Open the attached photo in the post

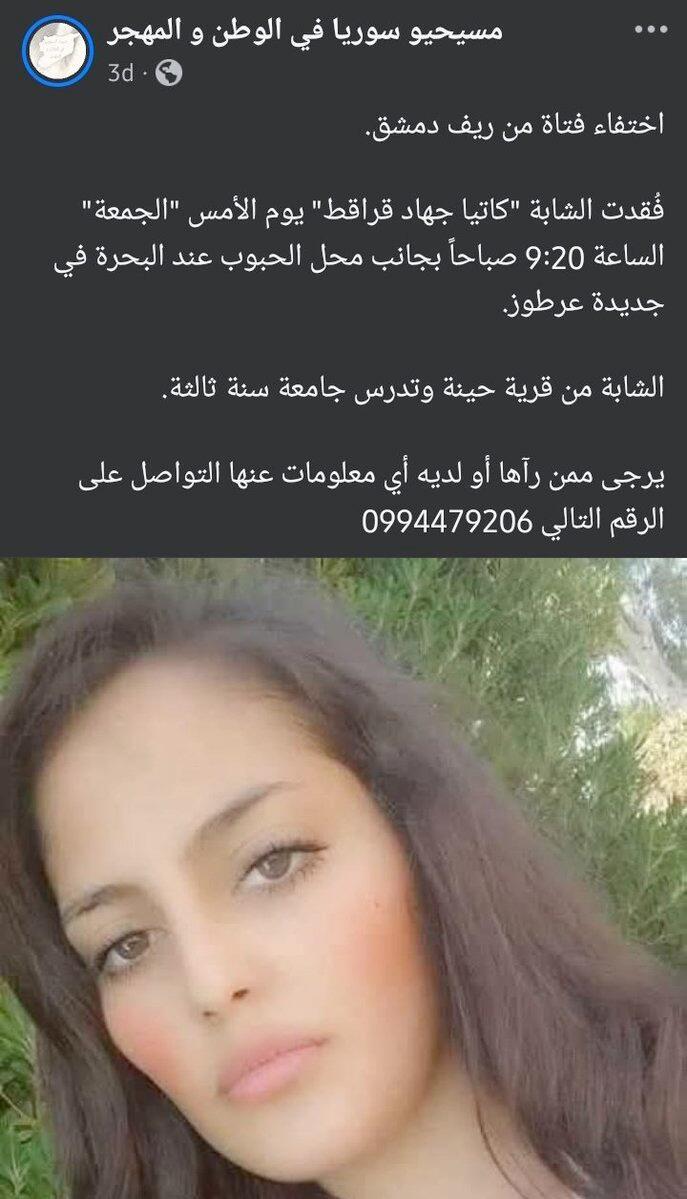coord(343,878)
